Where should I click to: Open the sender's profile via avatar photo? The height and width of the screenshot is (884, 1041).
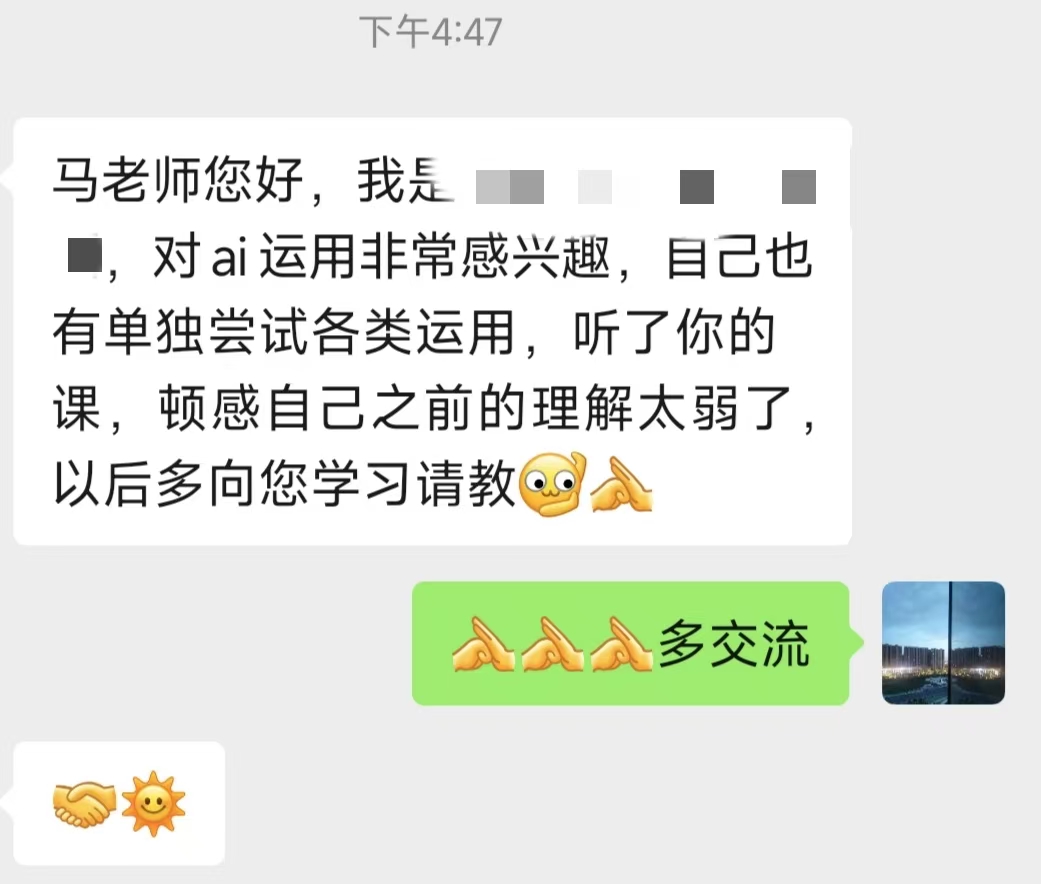943,643
